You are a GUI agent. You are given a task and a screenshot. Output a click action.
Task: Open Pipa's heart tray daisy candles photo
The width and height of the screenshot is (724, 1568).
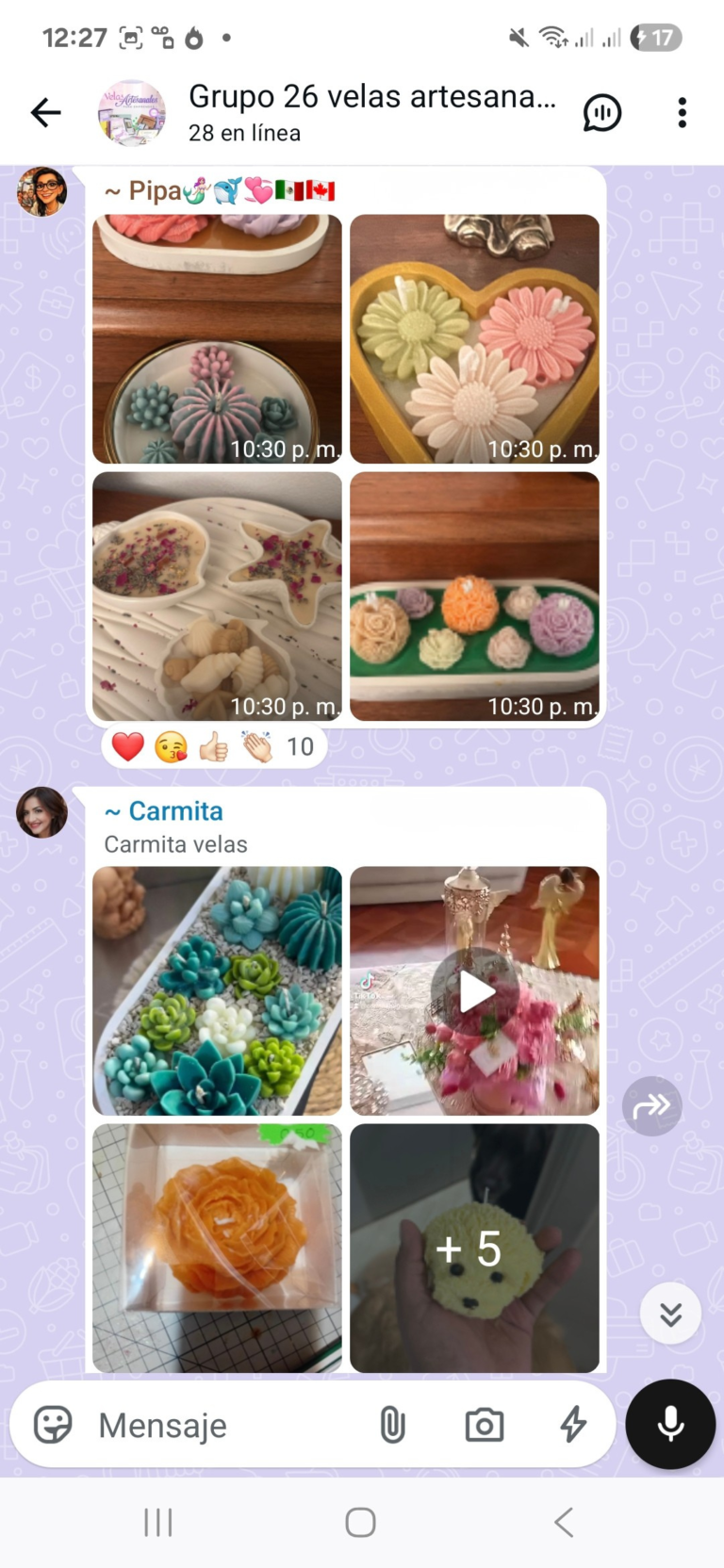(x=474, y=339)
